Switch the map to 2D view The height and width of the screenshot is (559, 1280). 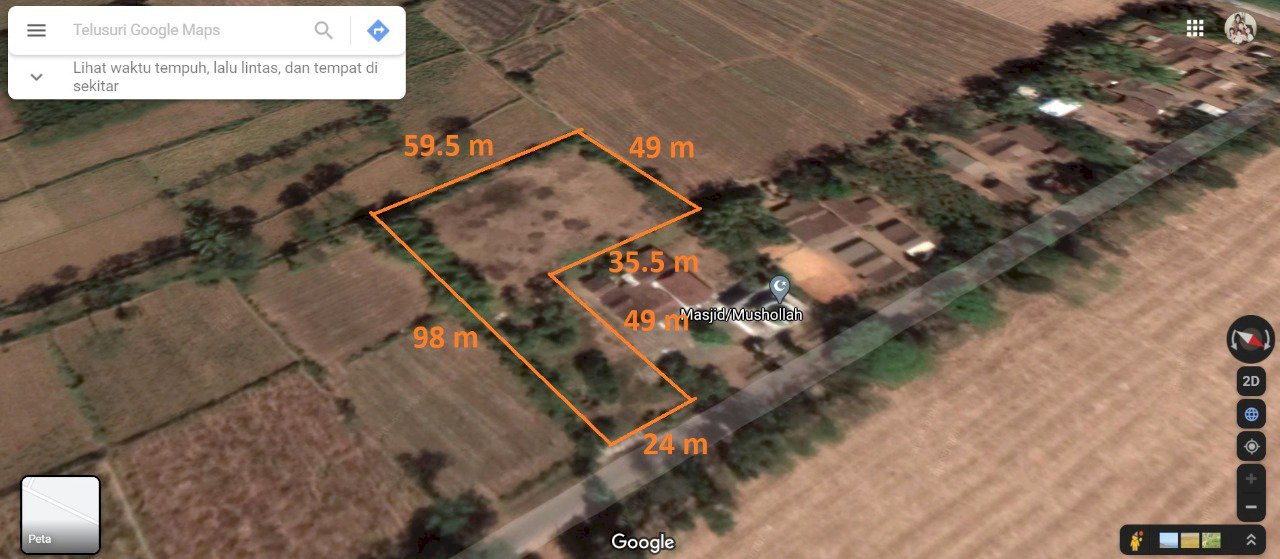point(1250,381)
